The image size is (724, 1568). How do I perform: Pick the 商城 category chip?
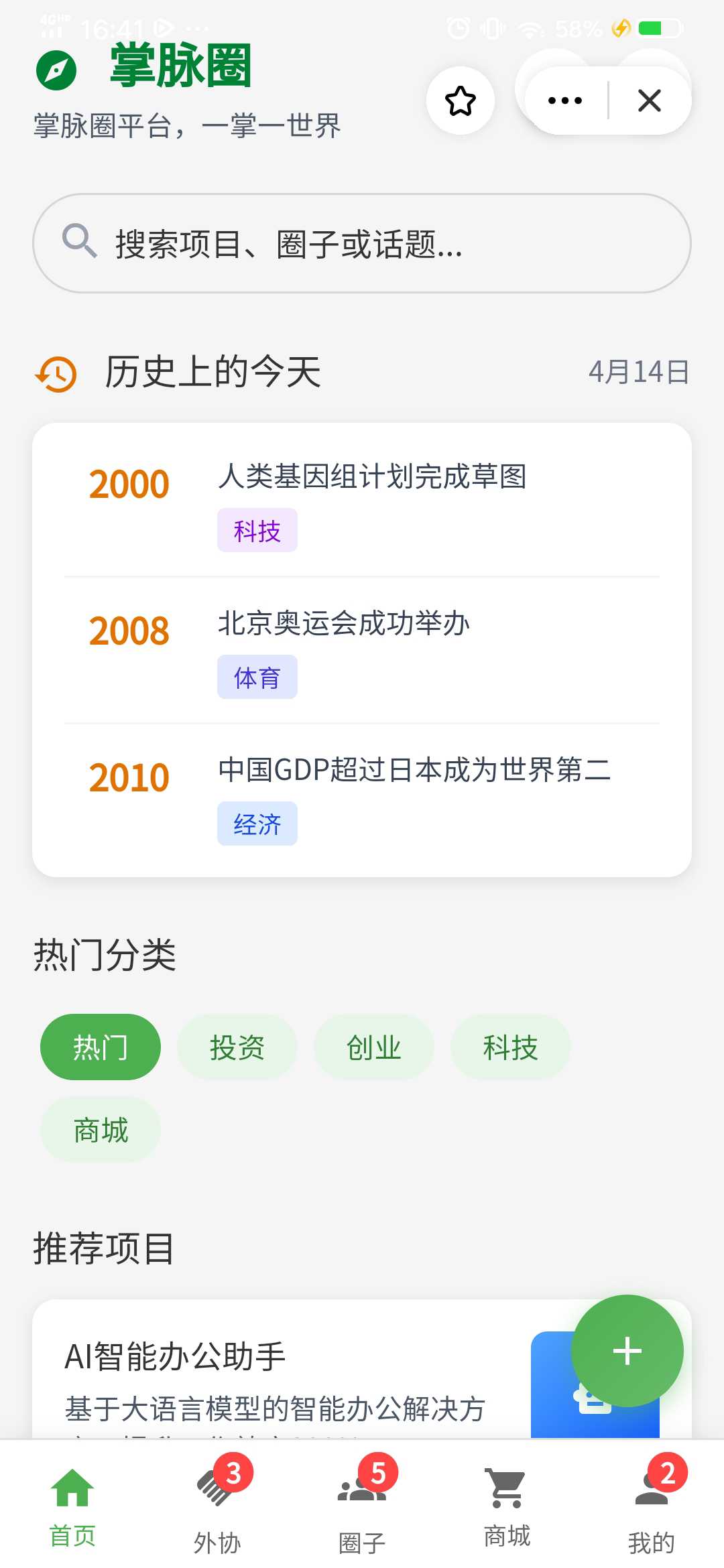click(x=101, y=1130)
